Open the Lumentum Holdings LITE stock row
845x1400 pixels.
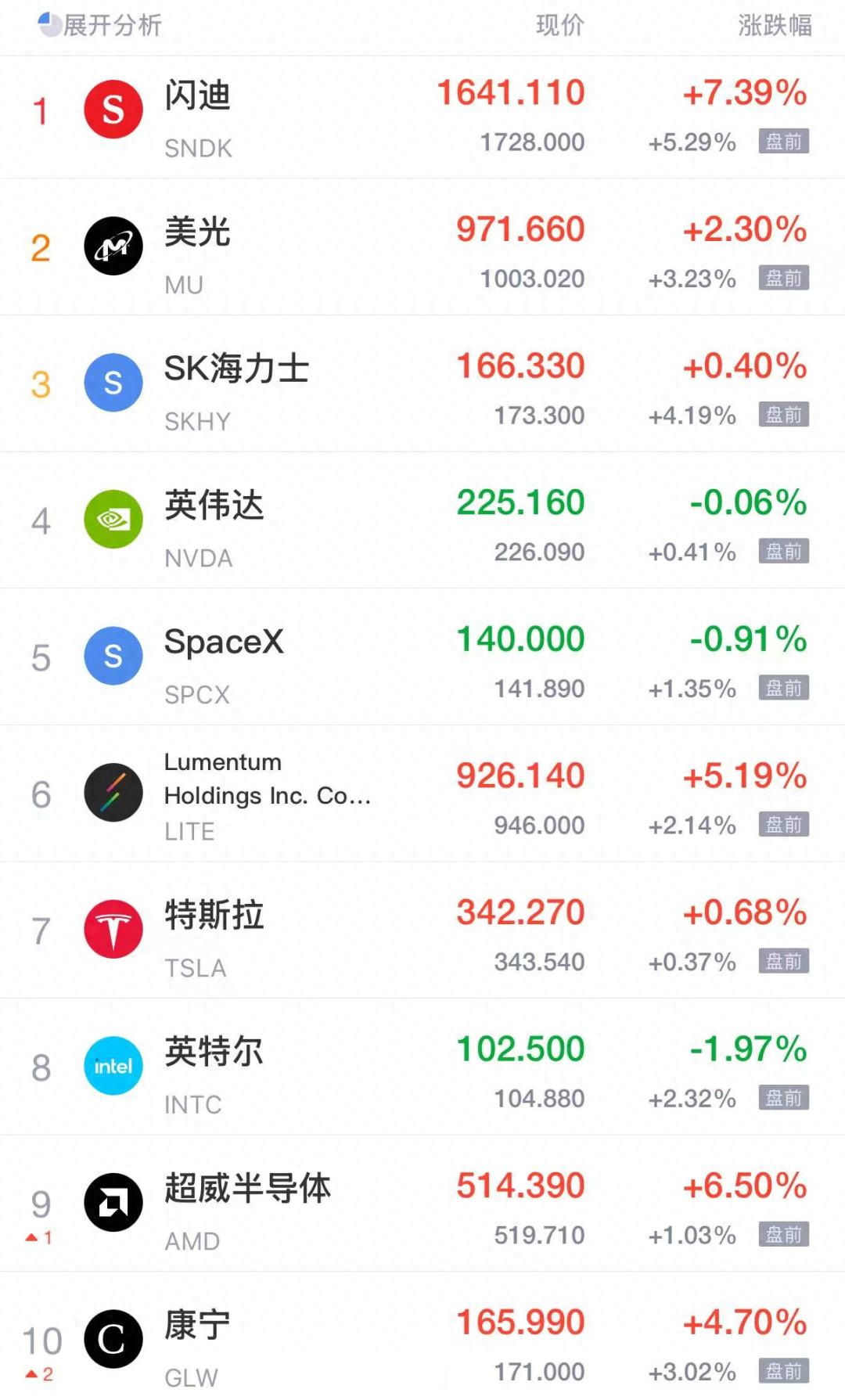[x=422, y=794]
